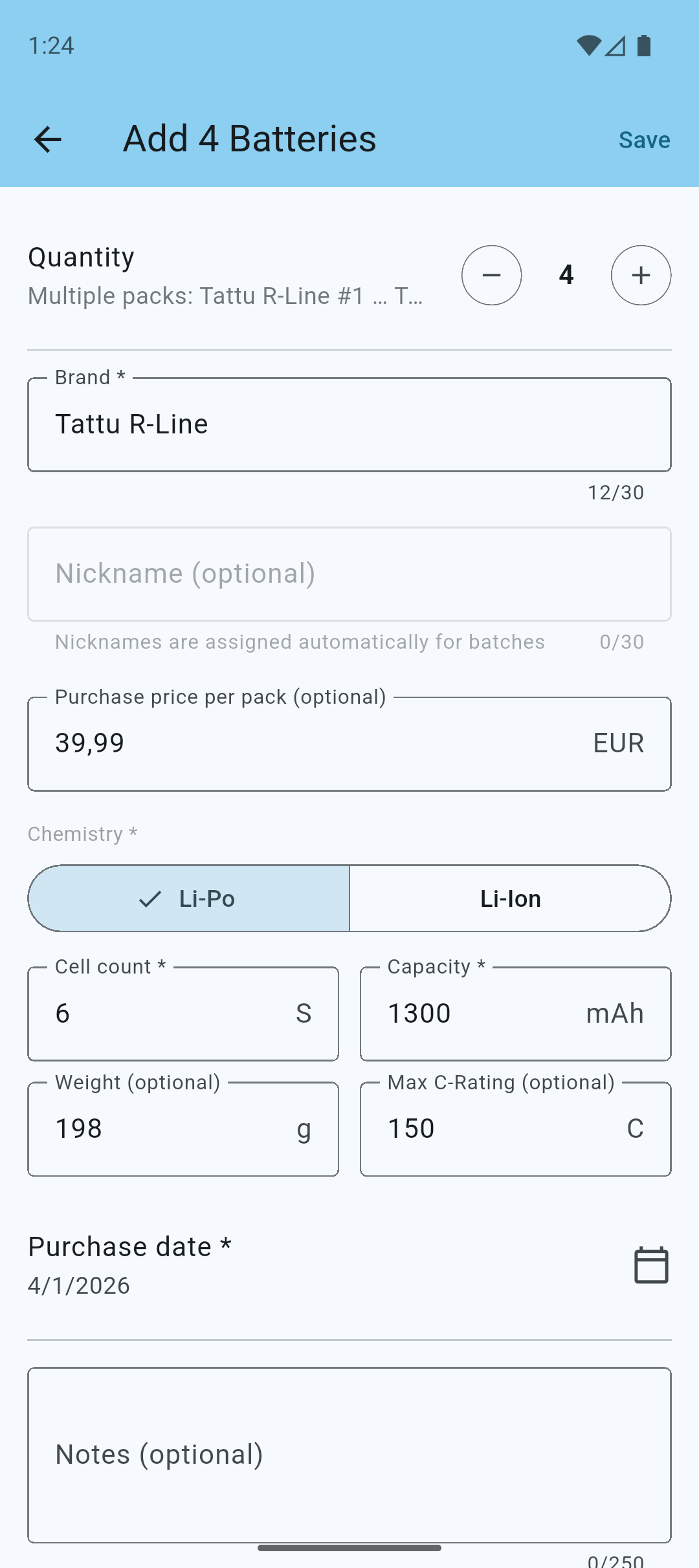Select Li-Ion chemistry
The width and height of the screenshot is (699, 1568).
tap(511, 898)
